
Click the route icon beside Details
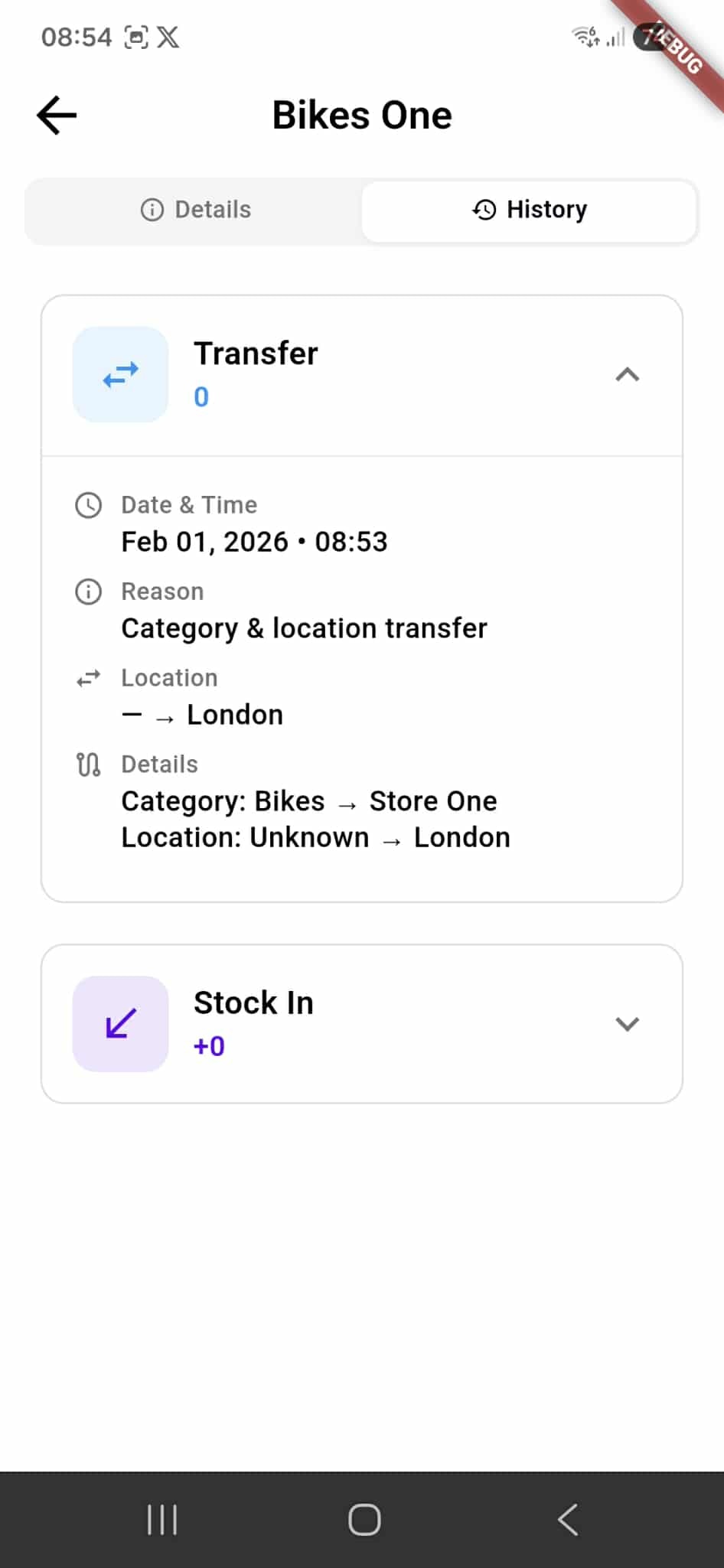(x=88, y=763)
